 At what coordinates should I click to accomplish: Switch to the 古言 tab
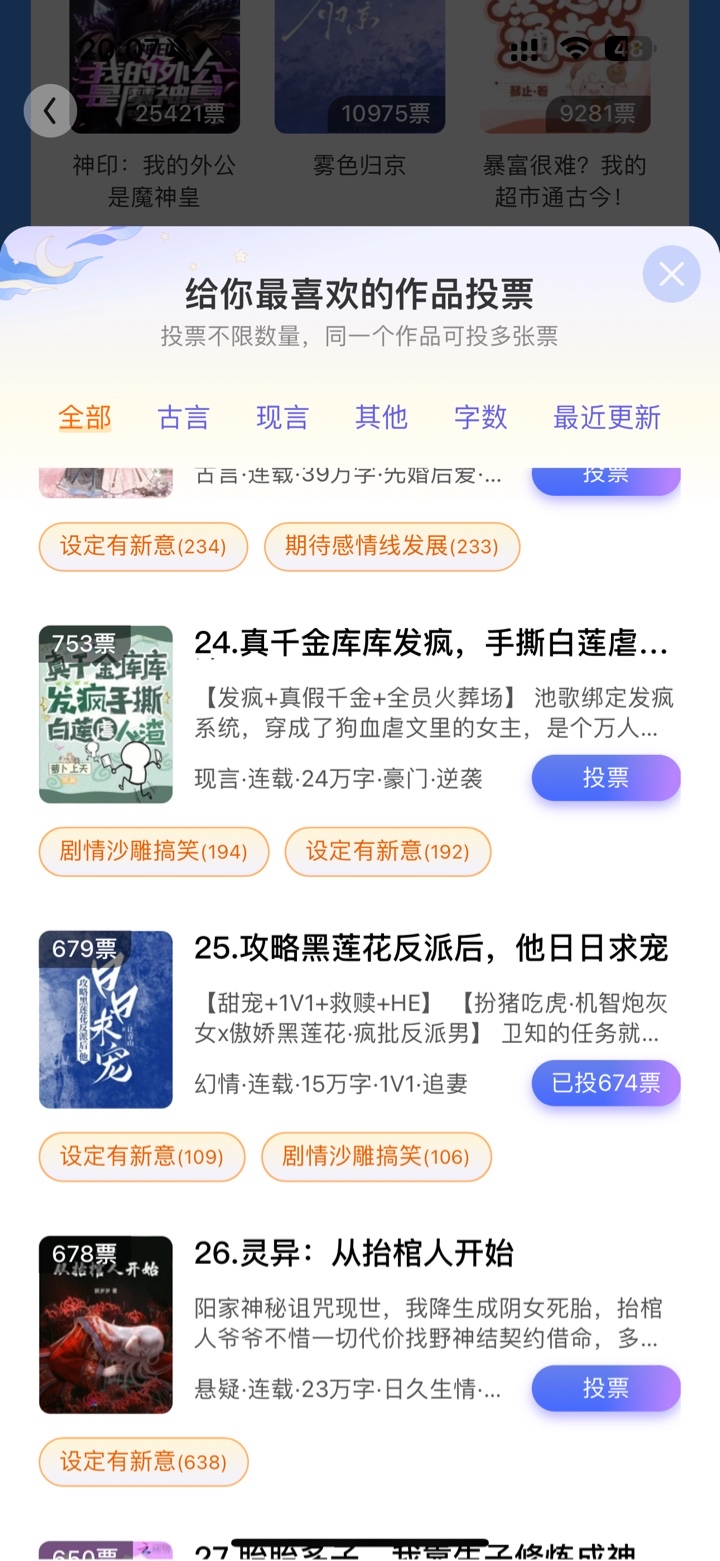pyautogui.click(x=184, y=417)
